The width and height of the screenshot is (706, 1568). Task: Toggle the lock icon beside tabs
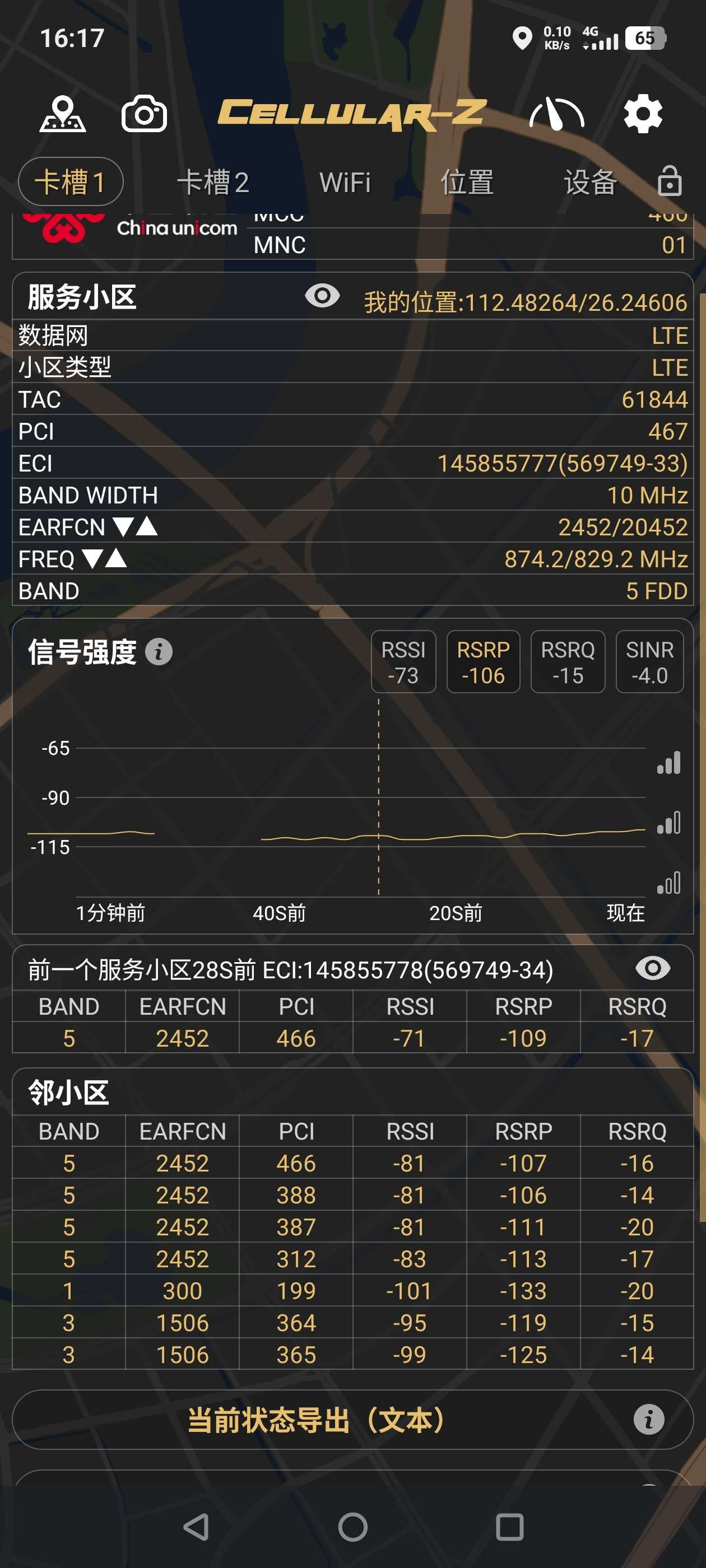click(x=670, y=181)
